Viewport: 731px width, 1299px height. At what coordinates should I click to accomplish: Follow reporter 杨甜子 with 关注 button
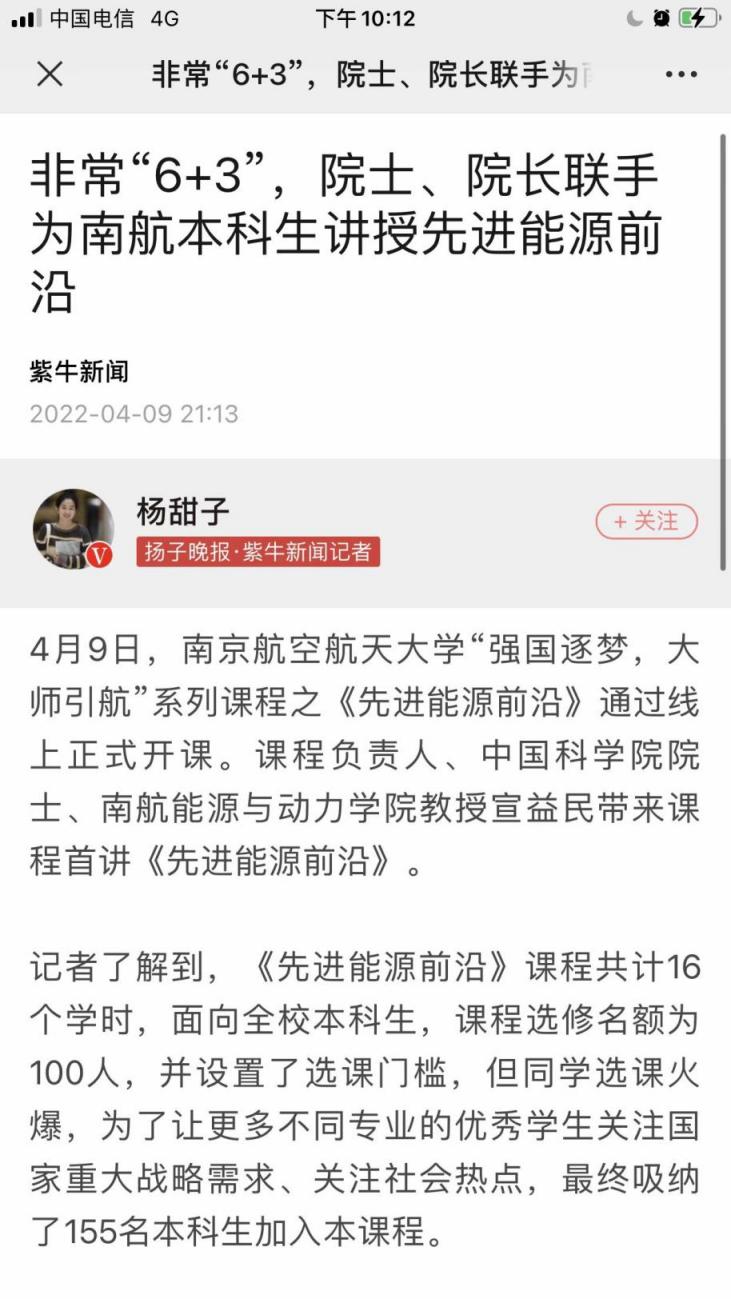(x=646, y=521)
